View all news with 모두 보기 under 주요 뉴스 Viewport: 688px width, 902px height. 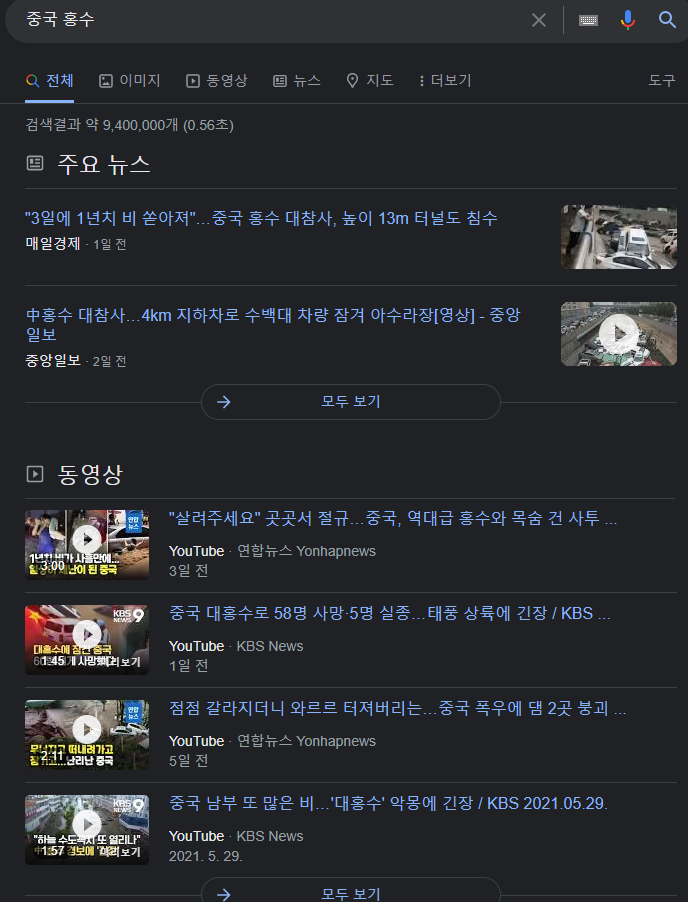pyautogui.click(x=350, y=402)
